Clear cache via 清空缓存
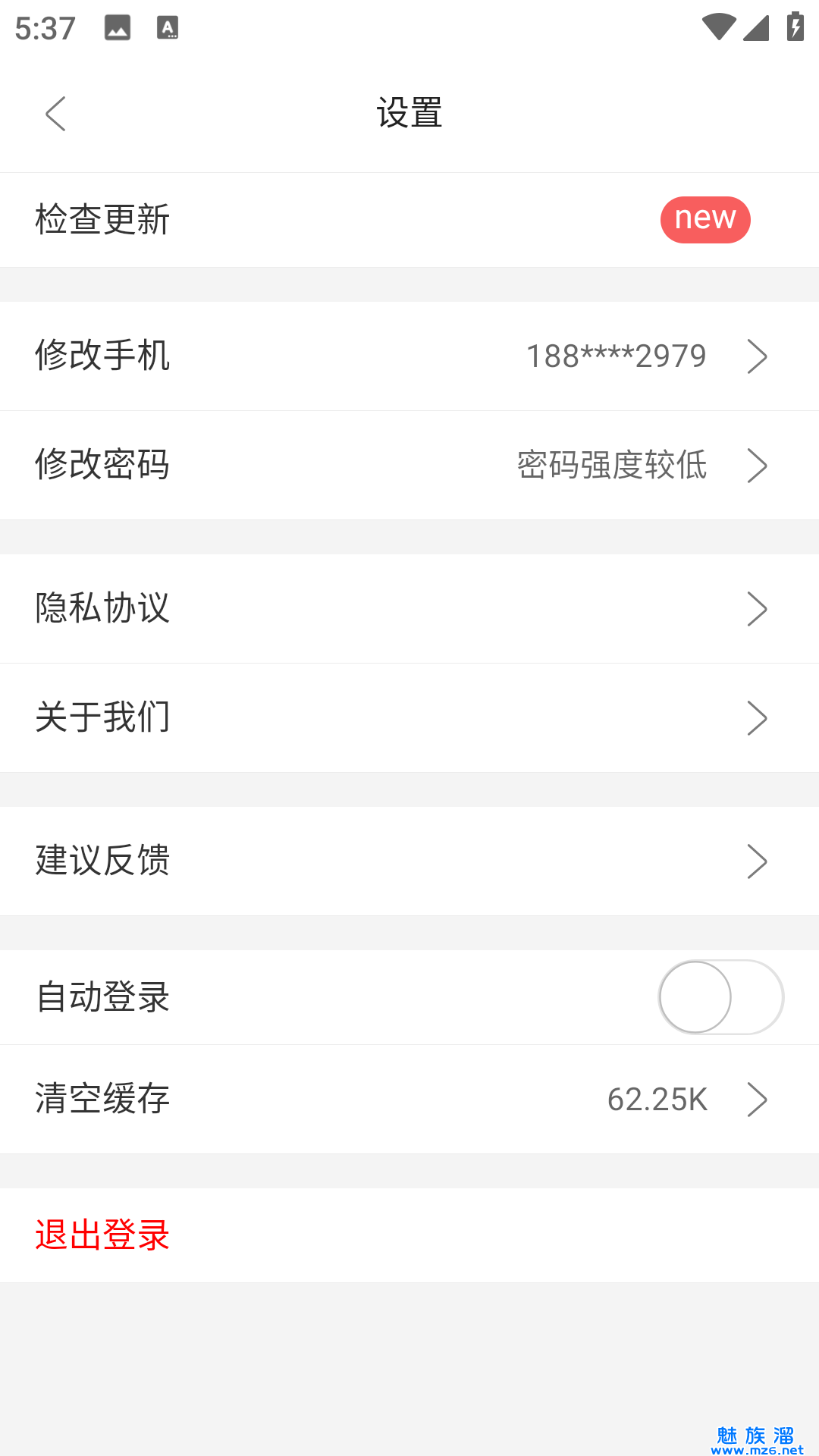This screenshot has width=819, height=1456. tap(409, 1099)
